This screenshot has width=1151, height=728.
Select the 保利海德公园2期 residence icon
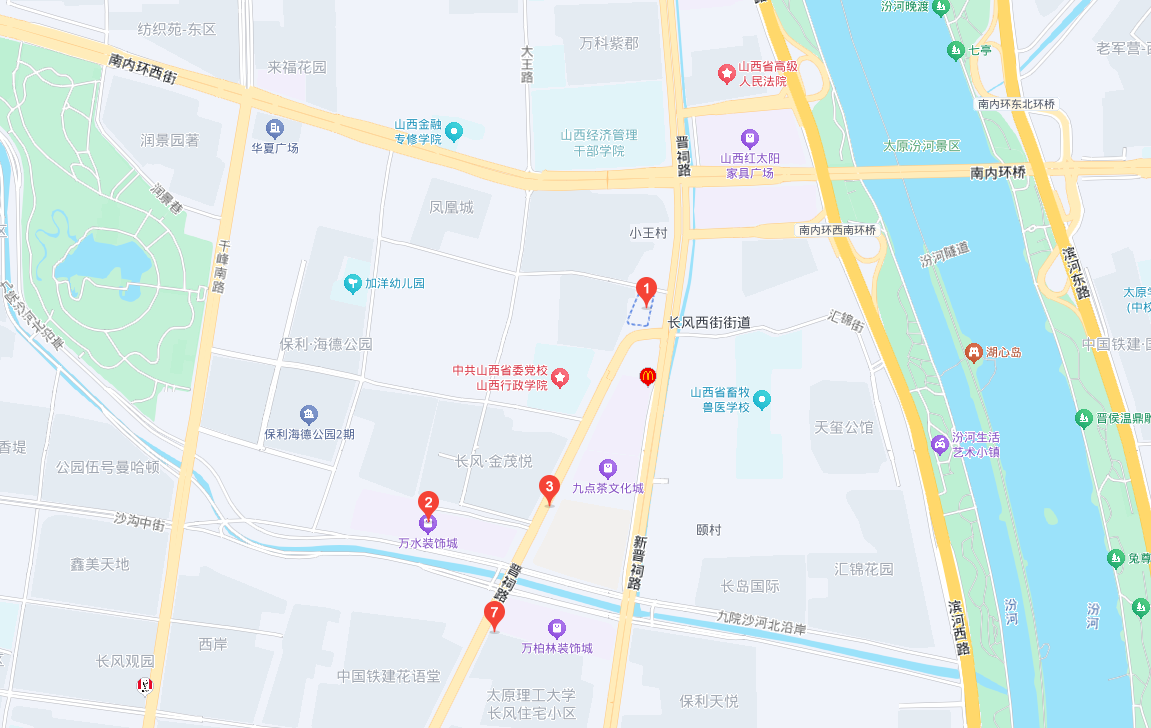tap(309, 414)
